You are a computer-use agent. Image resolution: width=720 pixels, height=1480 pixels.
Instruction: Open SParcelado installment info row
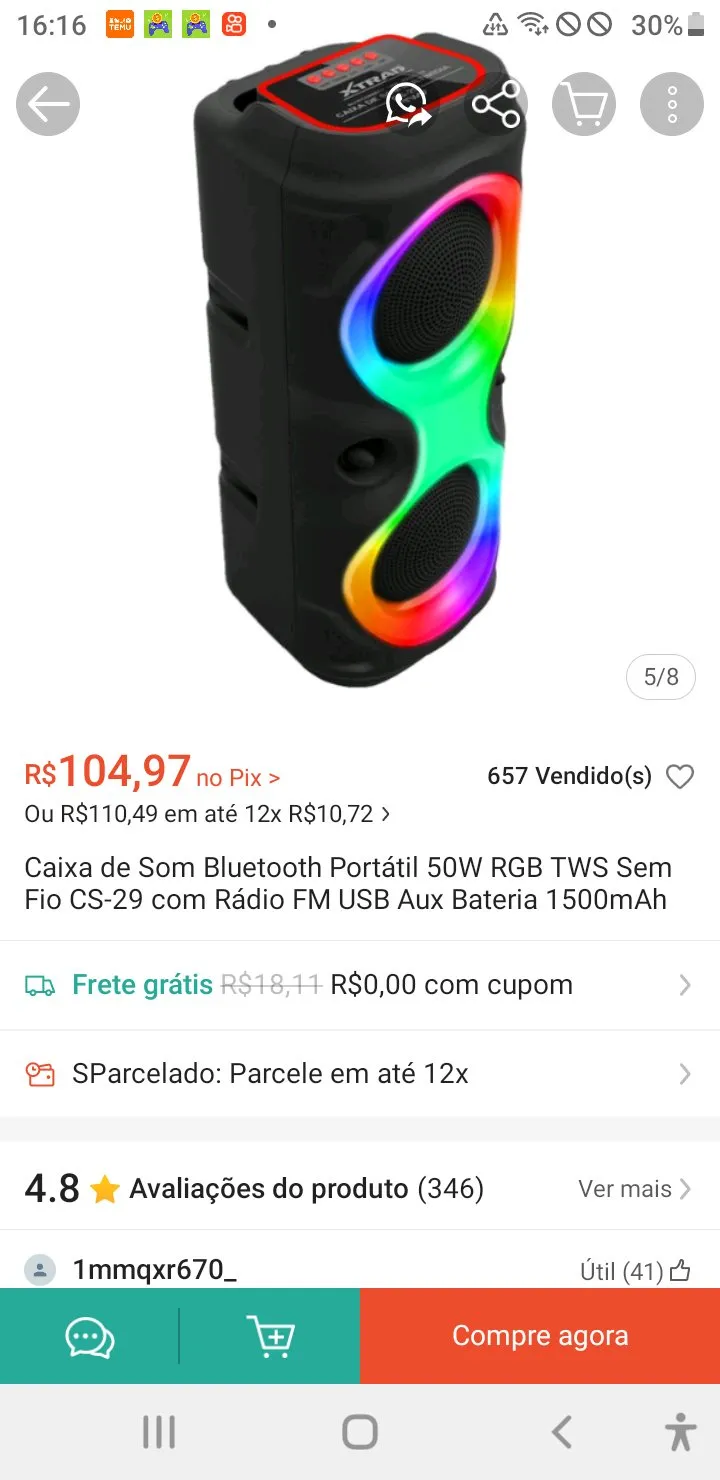[360, 1074]
